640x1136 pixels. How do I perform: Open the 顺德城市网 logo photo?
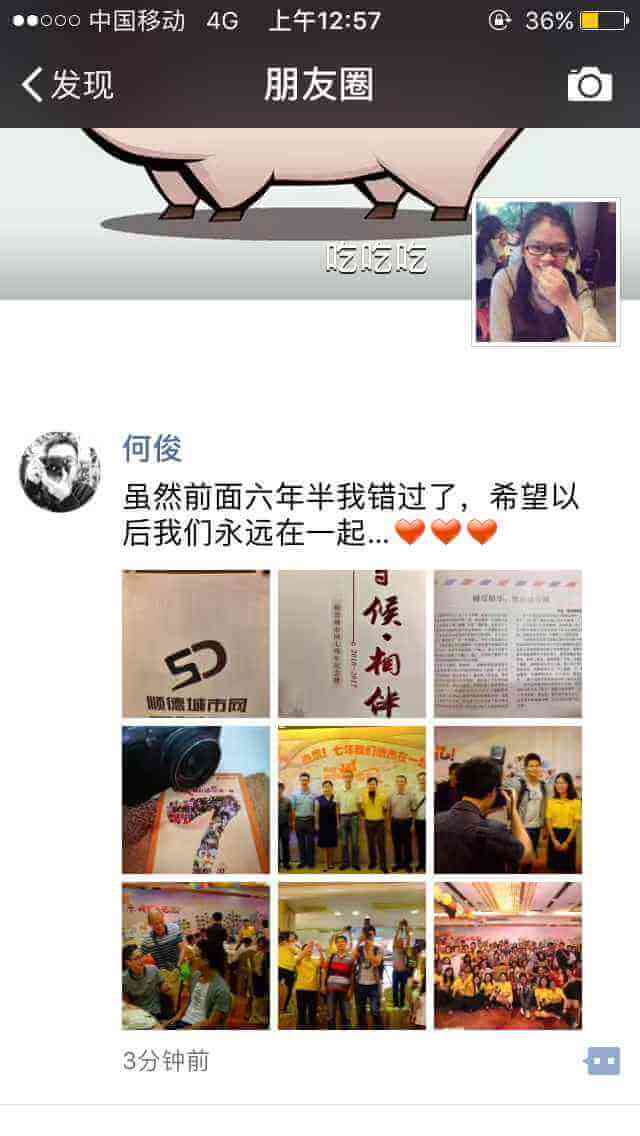(x=196, y=644)
